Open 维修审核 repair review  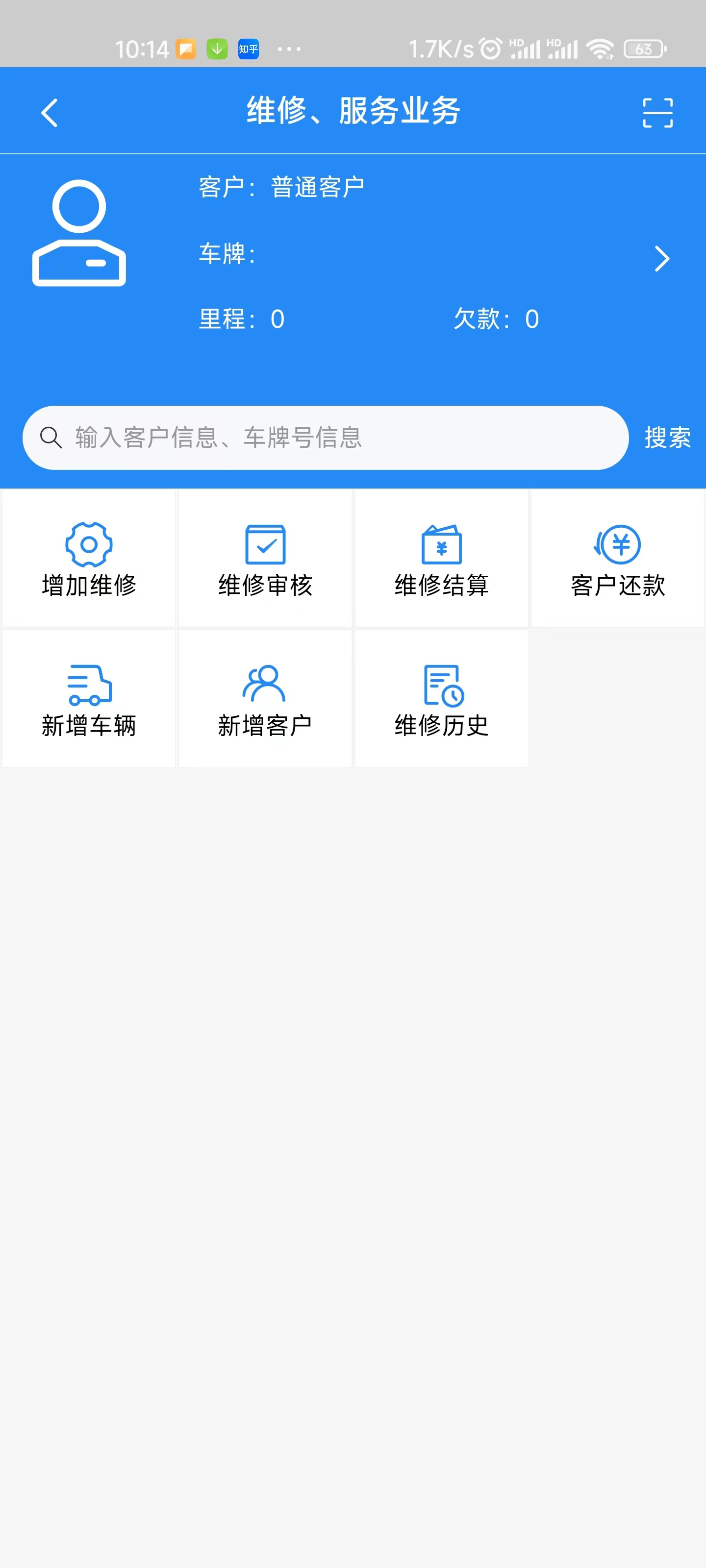click(265, 559)
